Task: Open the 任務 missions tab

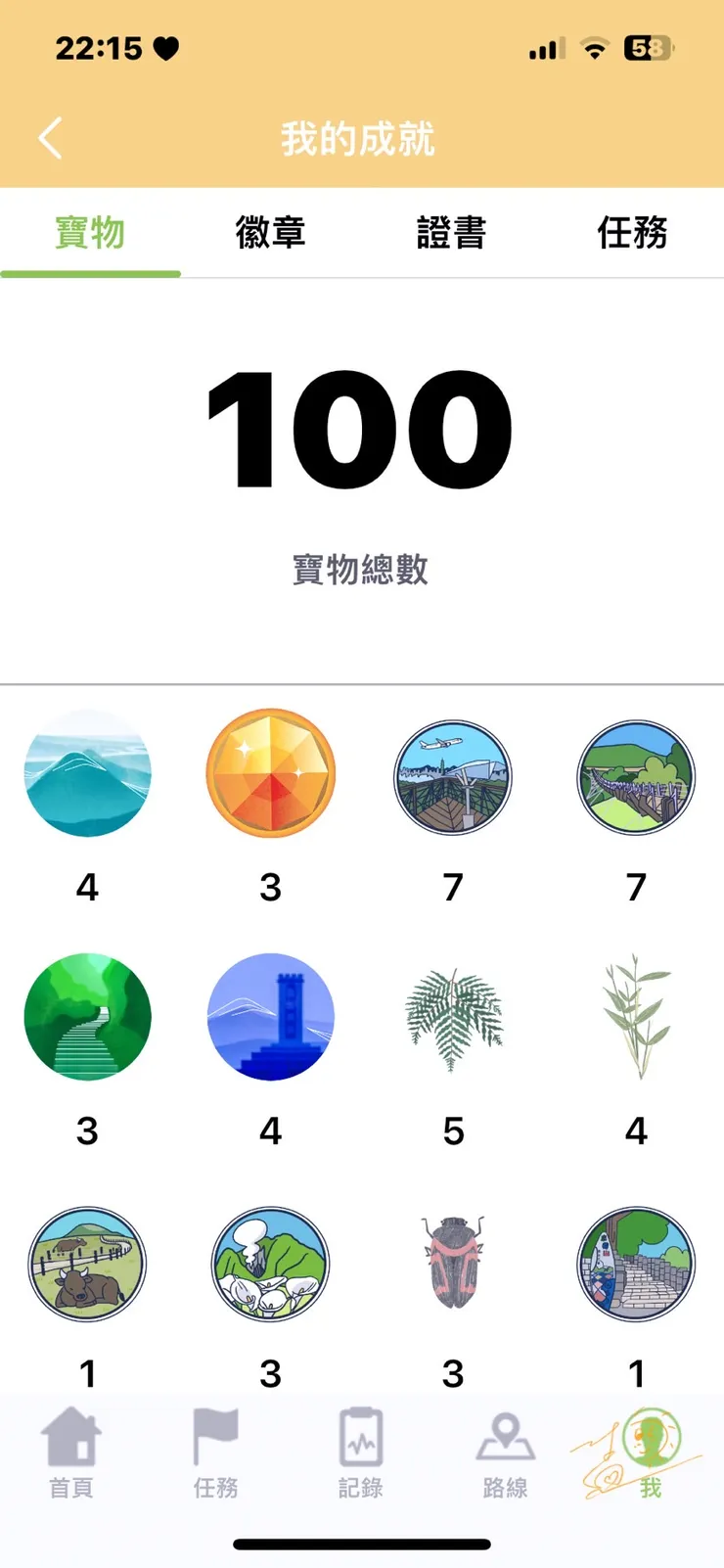Action: coord(633,233)
